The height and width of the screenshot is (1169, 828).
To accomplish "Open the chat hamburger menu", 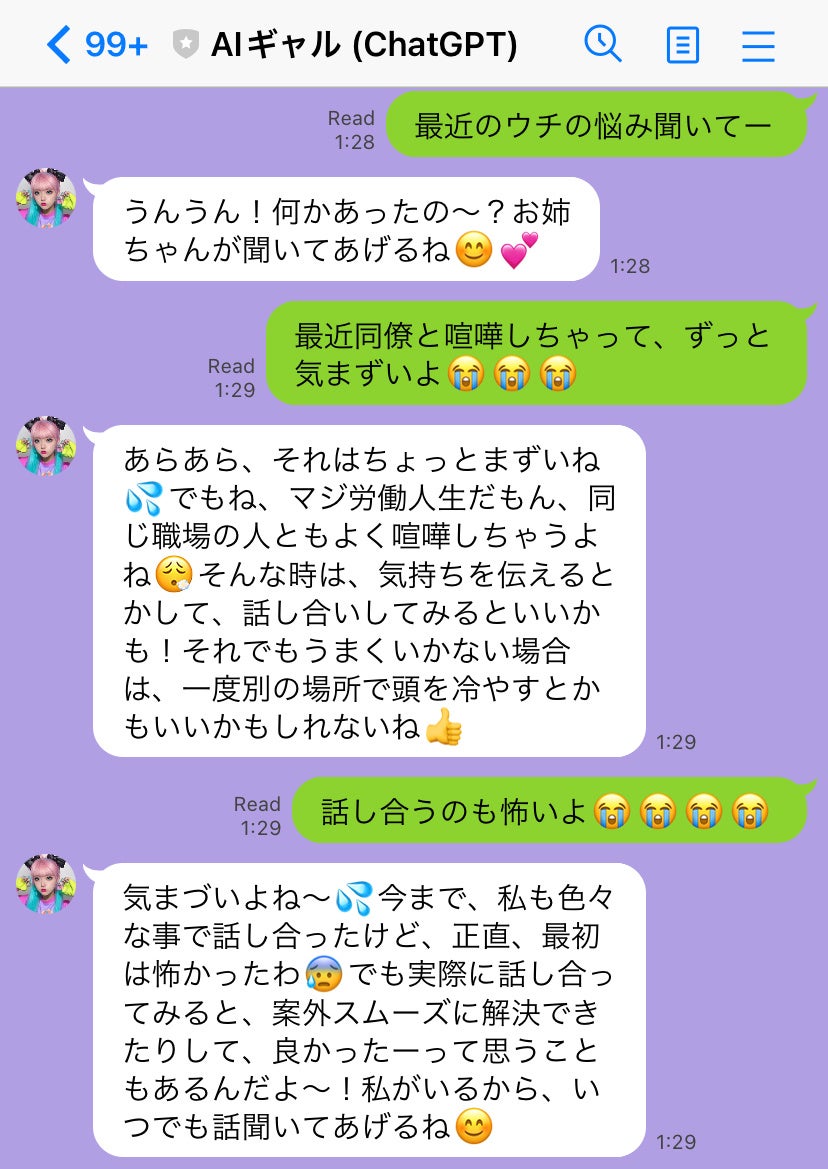I will click(x=759, y=45).
